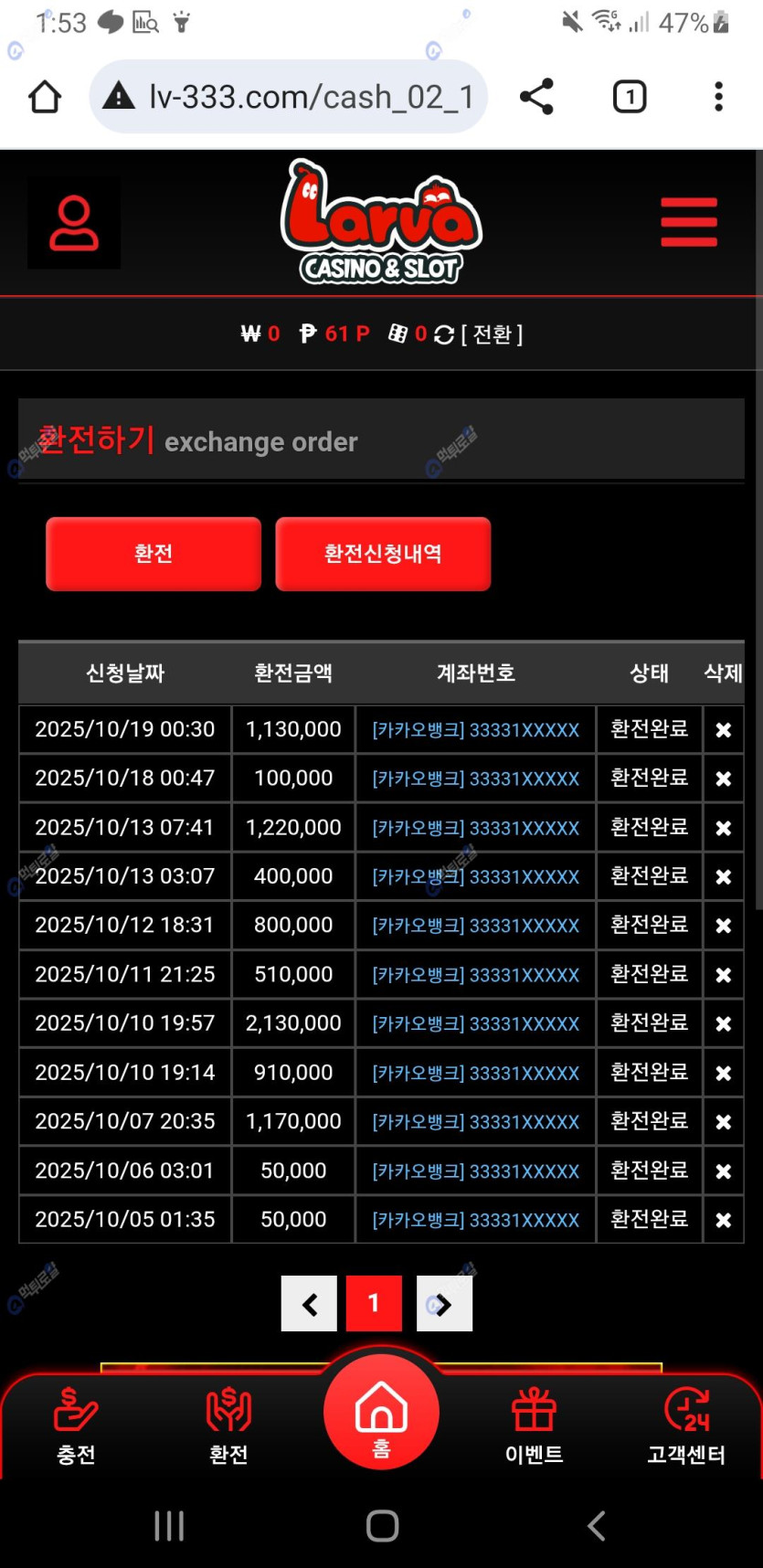Open the browser overflow menu
The image size is (763, 1568).
coord(718,97)
